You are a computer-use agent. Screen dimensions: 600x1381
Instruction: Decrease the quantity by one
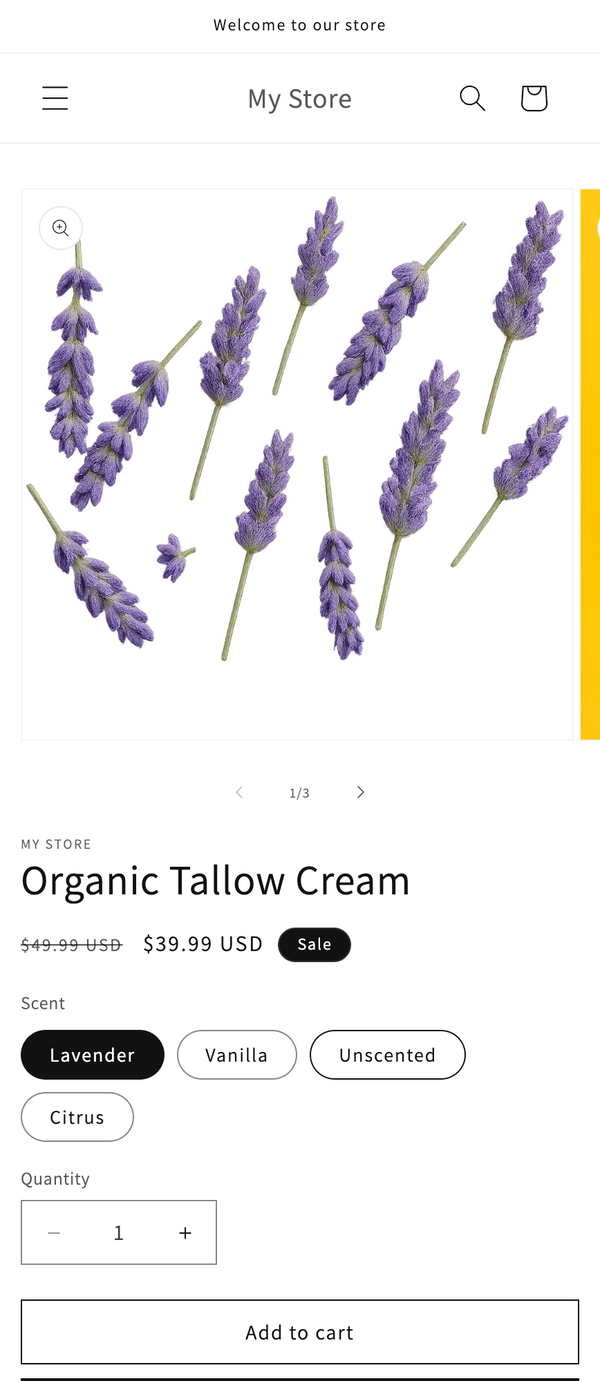click(x=54, y=1233)
